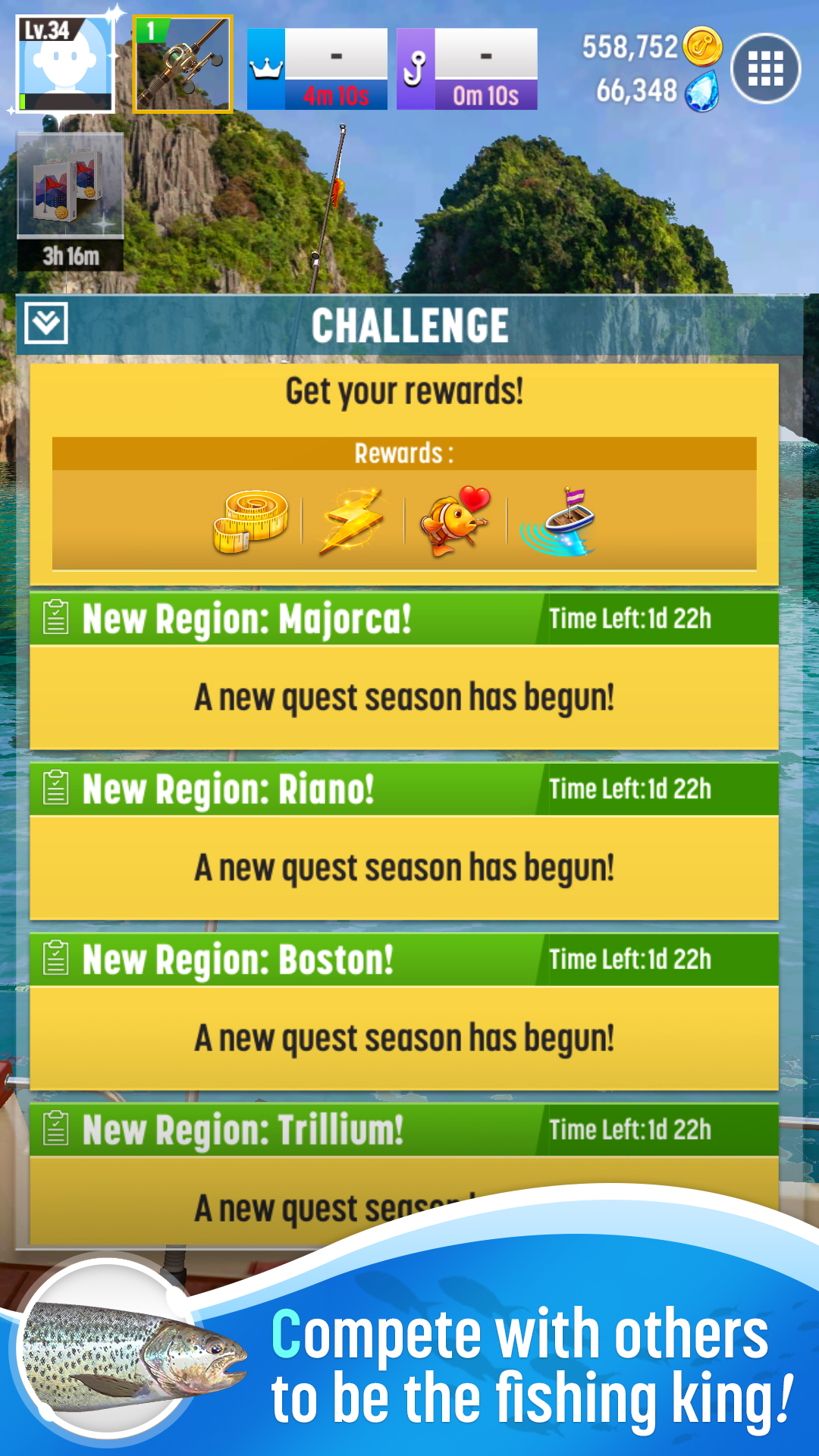This screenshot has width=819, height=1456.
Task: Open the package offer with 3h 16m timer
Action: click(71, 201)
